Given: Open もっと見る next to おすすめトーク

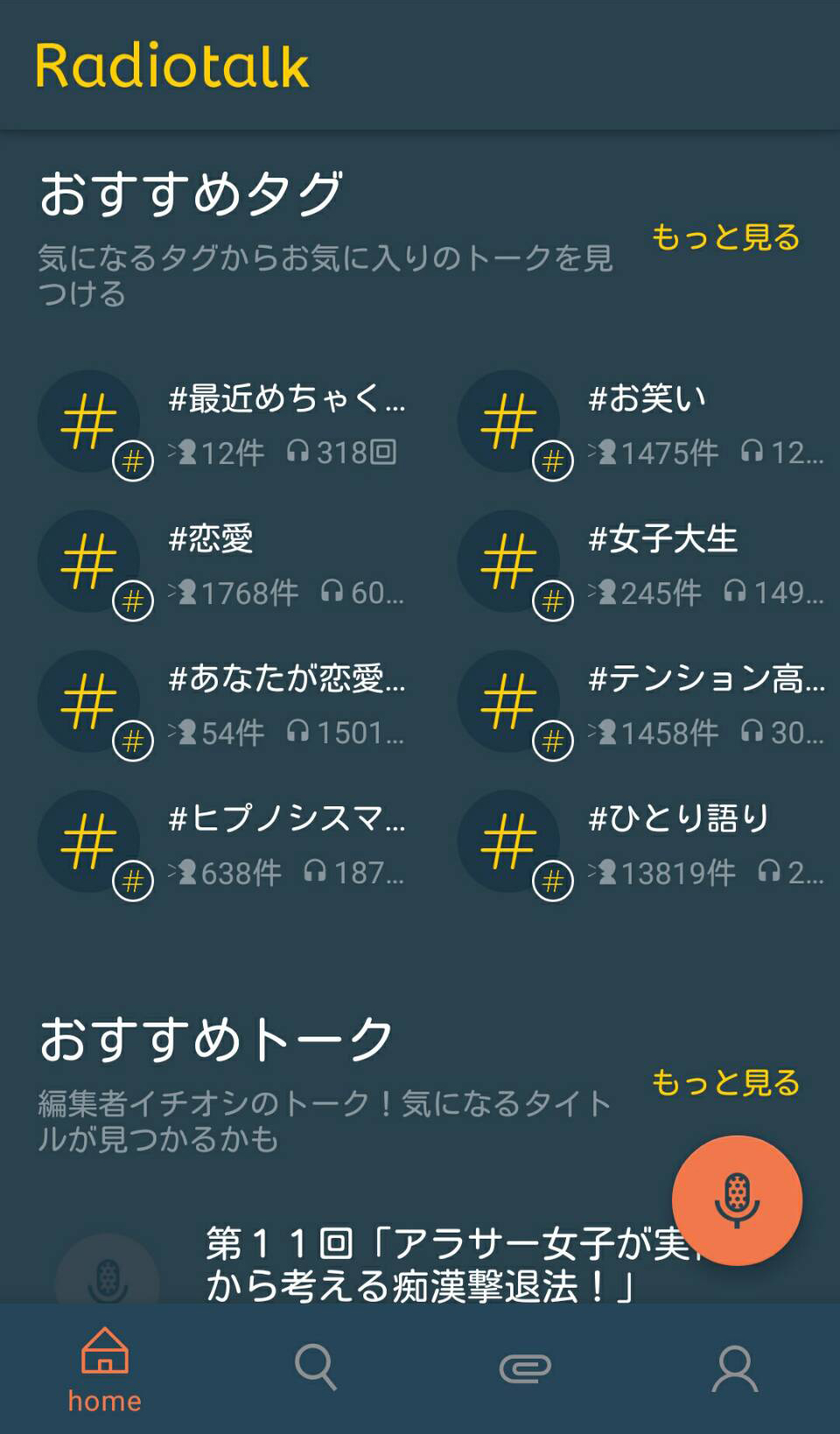Looking at the screenshot, I should [x=724, y=1086].
